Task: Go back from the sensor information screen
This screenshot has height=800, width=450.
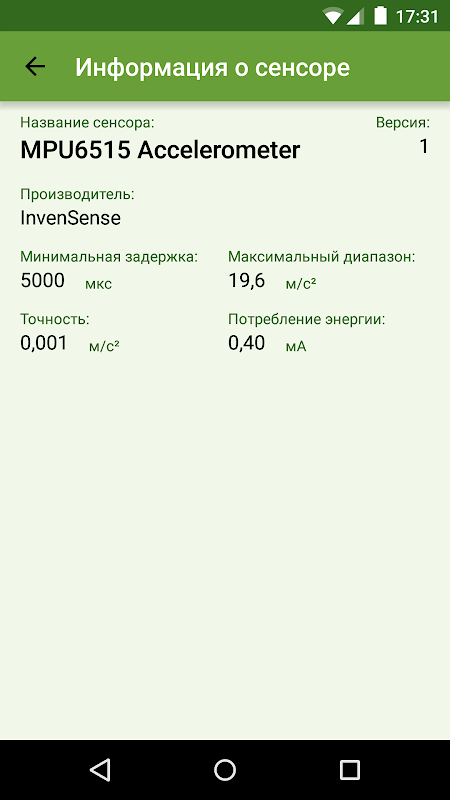Action: 35,66
